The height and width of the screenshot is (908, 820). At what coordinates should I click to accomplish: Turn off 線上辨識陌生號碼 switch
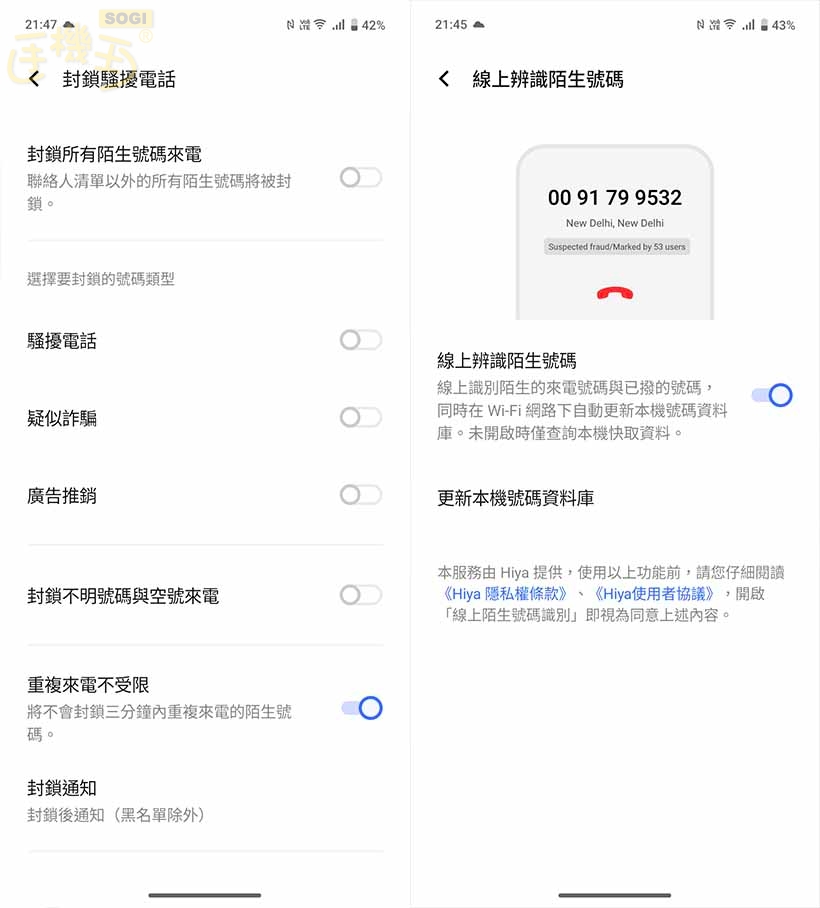(771, 395)
